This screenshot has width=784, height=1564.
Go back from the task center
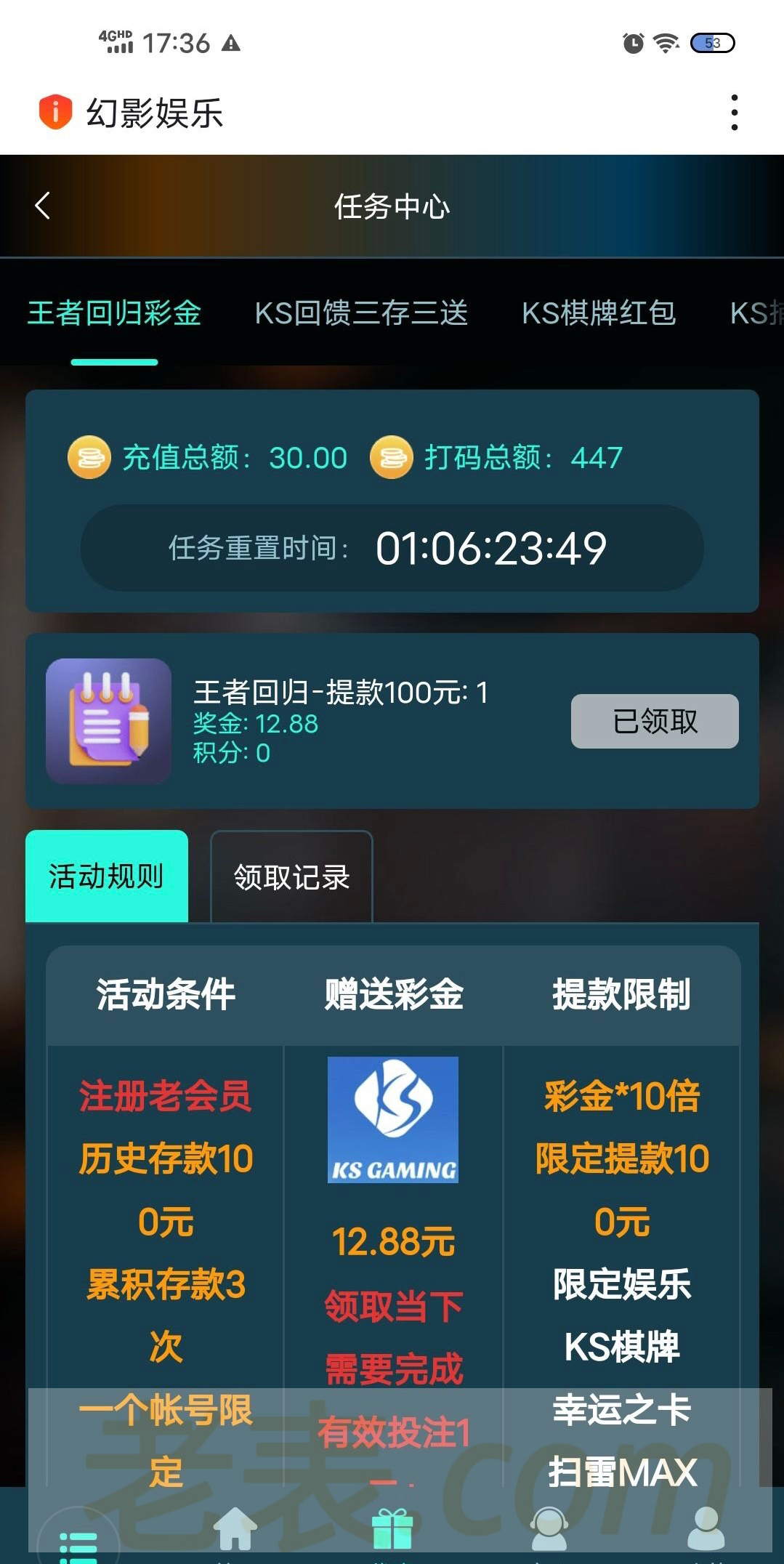43,206
